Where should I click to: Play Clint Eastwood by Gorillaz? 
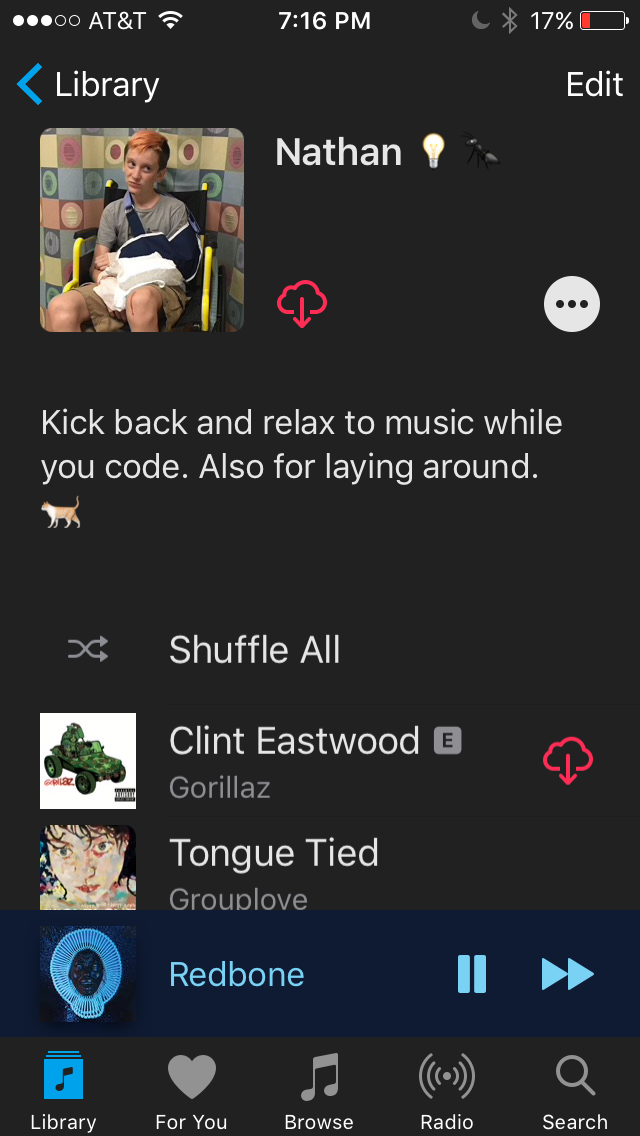click(294, 760)
